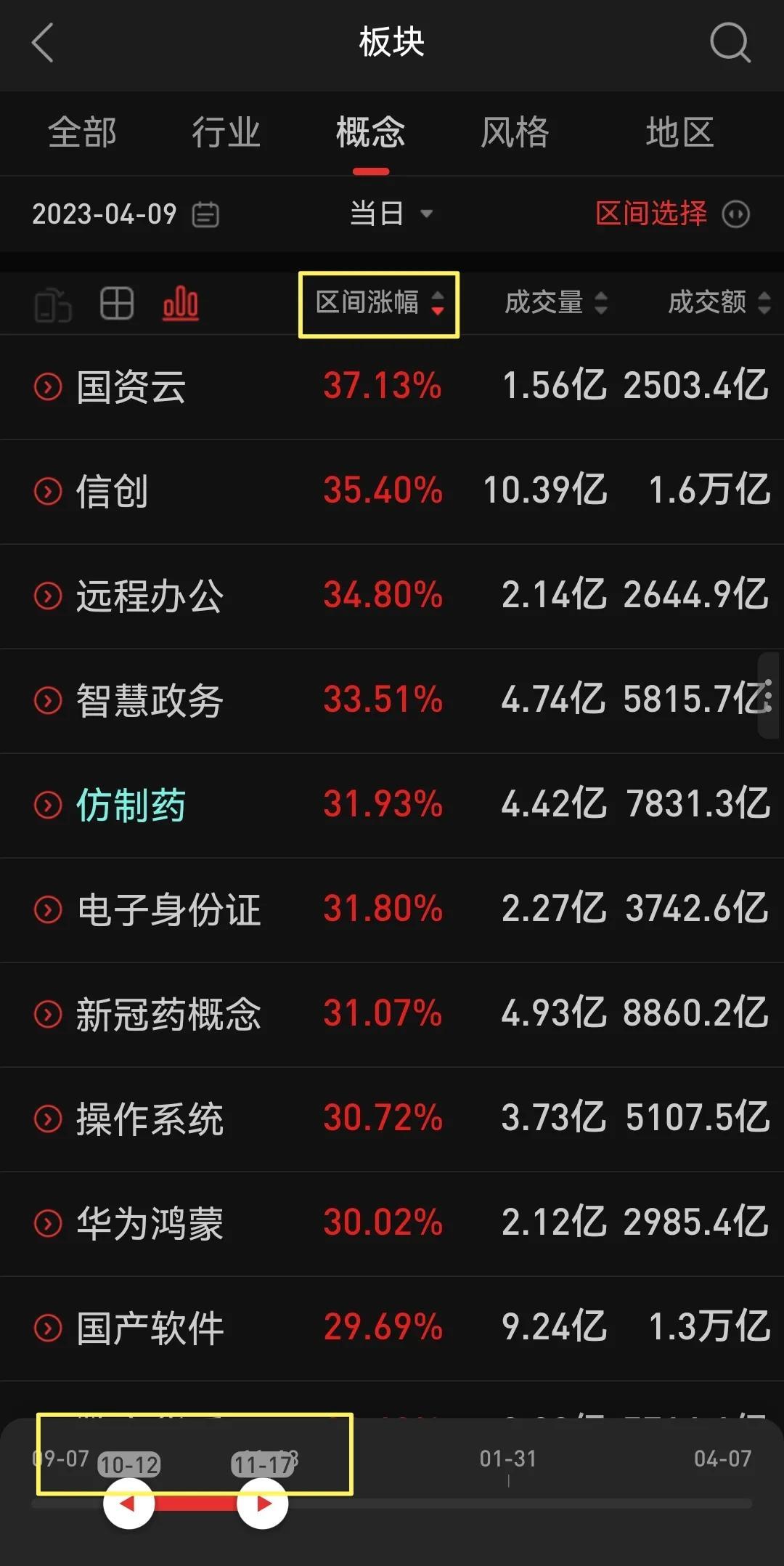Screen dimensions: 784x1566
Task: Switch to the 行业 tab
Action: 226,133
